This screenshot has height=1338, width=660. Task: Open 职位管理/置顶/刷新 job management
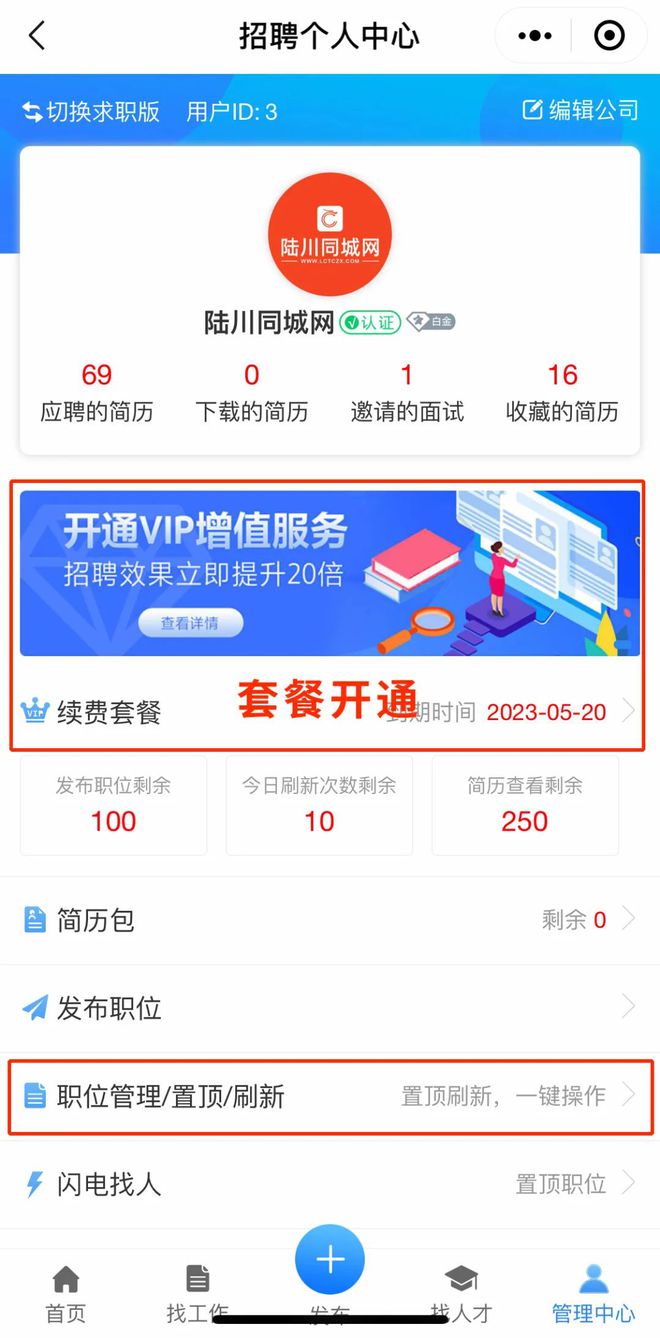coord(330,1096)
